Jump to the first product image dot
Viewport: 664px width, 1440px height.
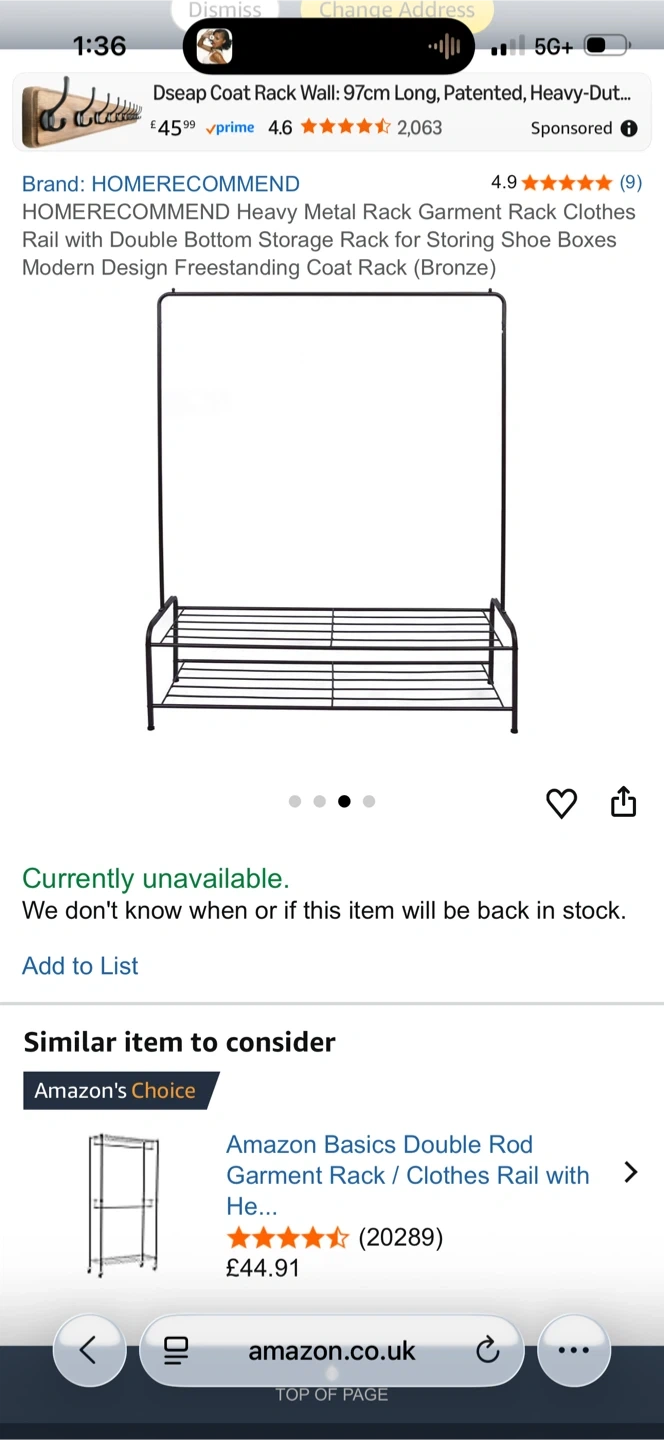295,801
